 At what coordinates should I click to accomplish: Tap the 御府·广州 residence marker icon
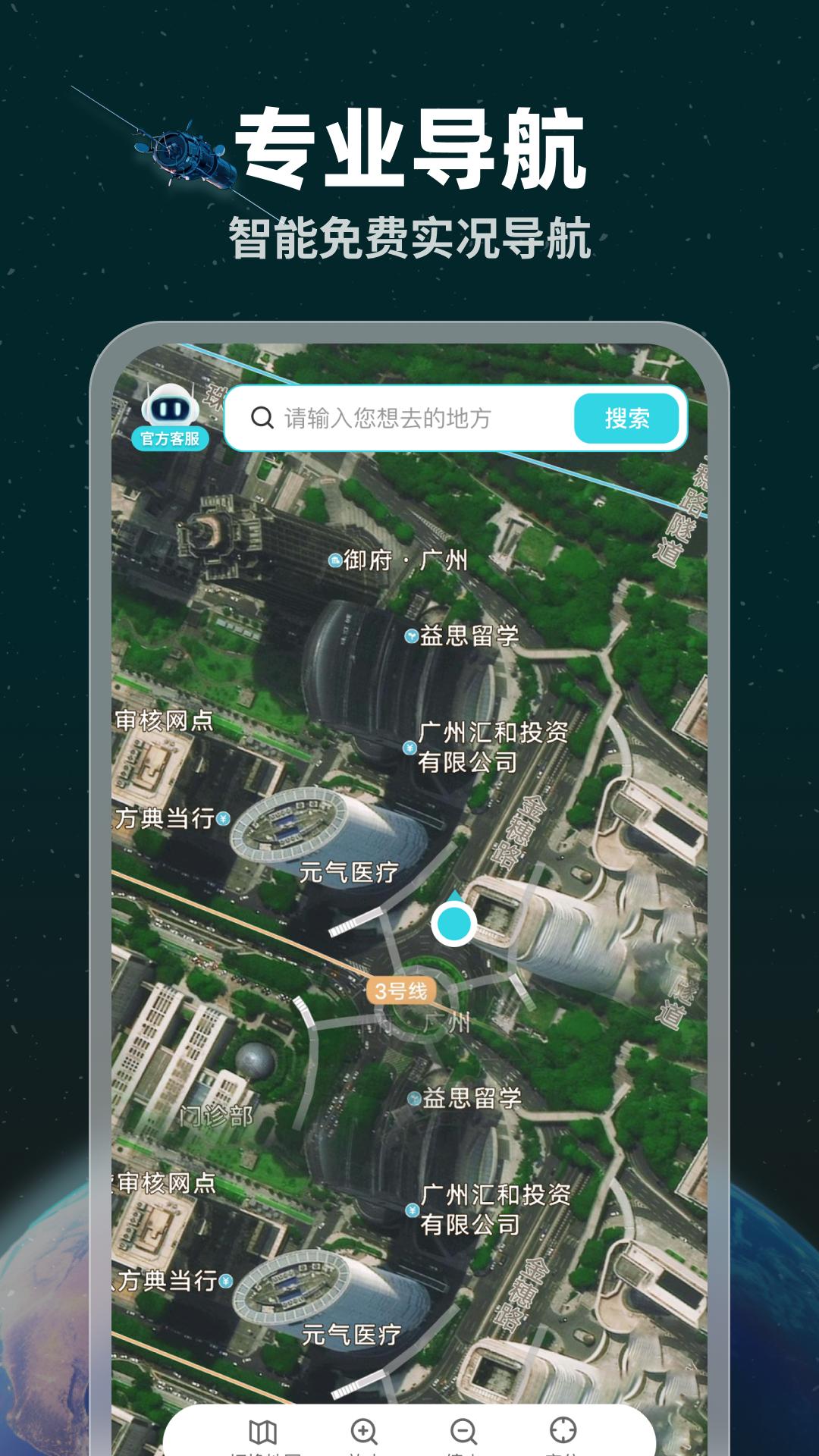pos(334,560)
